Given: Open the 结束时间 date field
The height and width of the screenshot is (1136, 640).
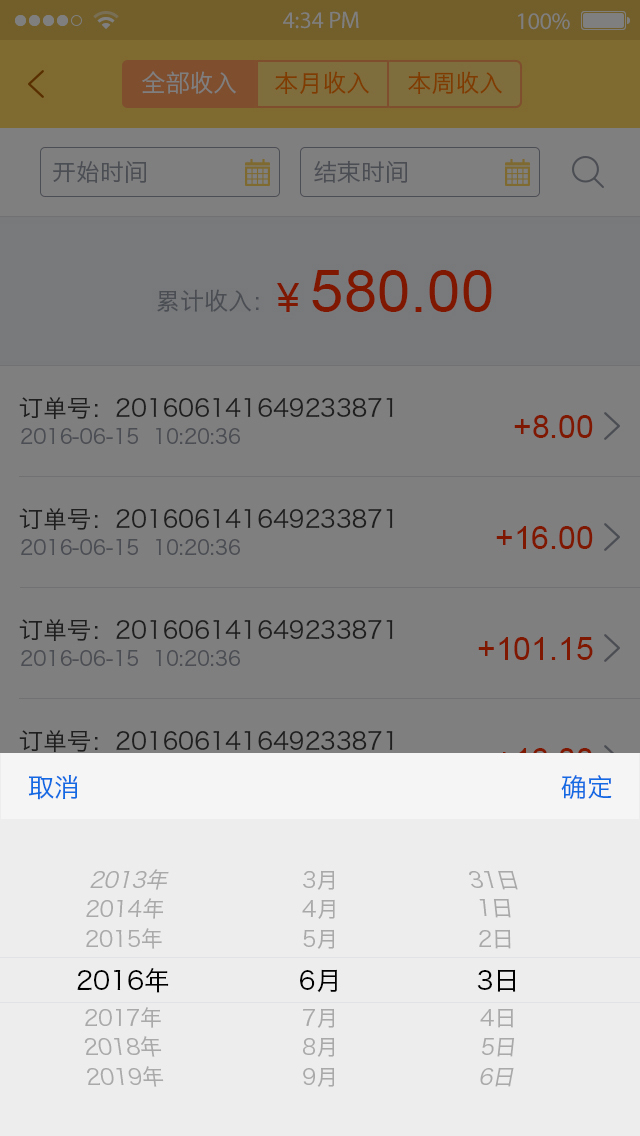Looking at the screenshot, I should click(420, 172).
